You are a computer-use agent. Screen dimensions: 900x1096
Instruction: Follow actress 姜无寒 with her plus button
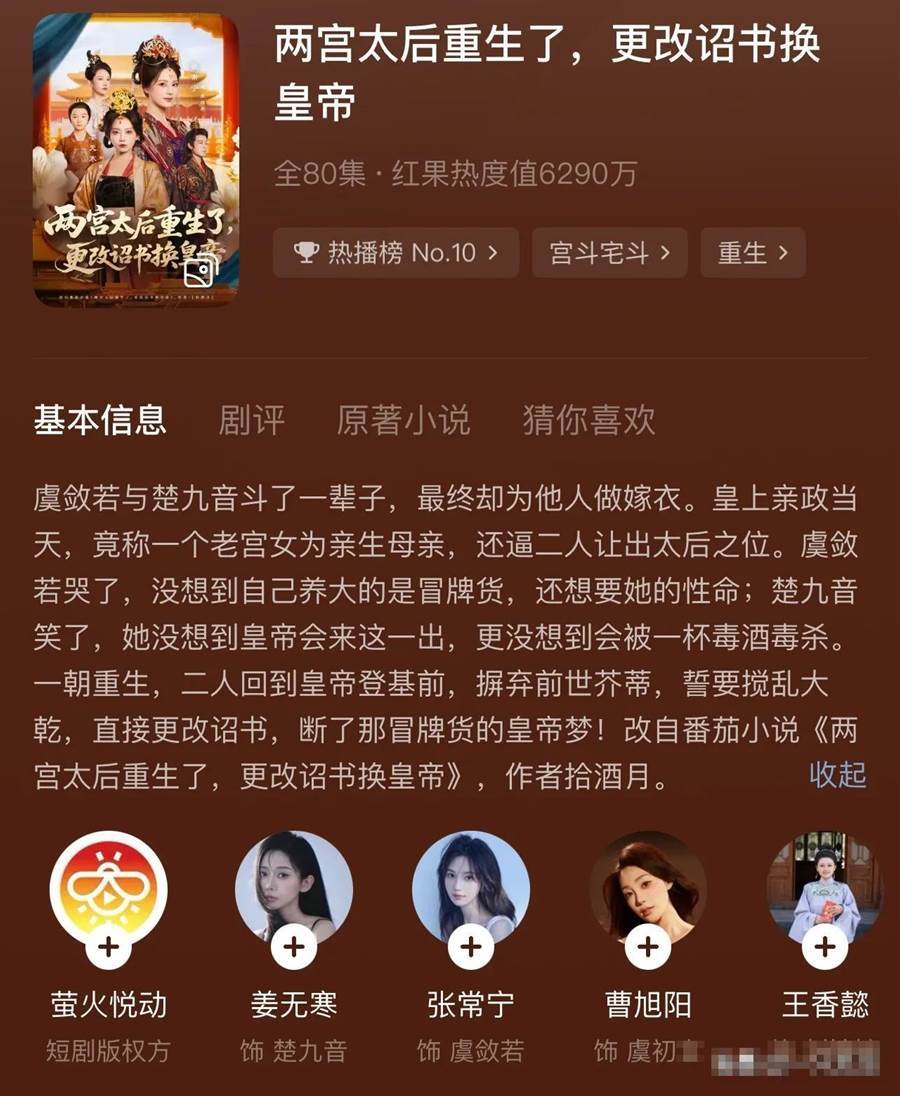click(x=293, y=945)
